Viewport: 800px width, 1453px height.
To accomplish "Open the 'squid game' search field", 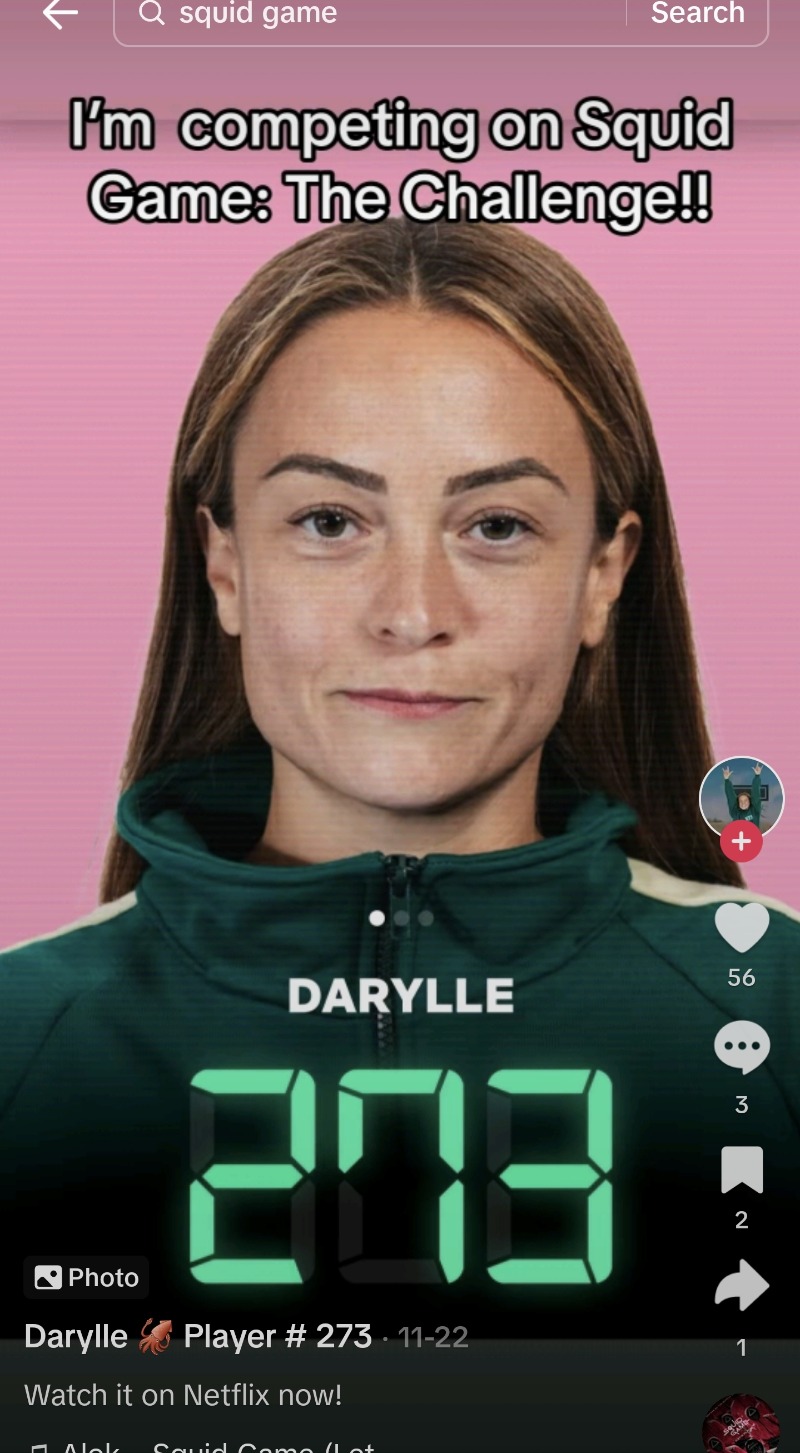I will (x=370, y=14).
